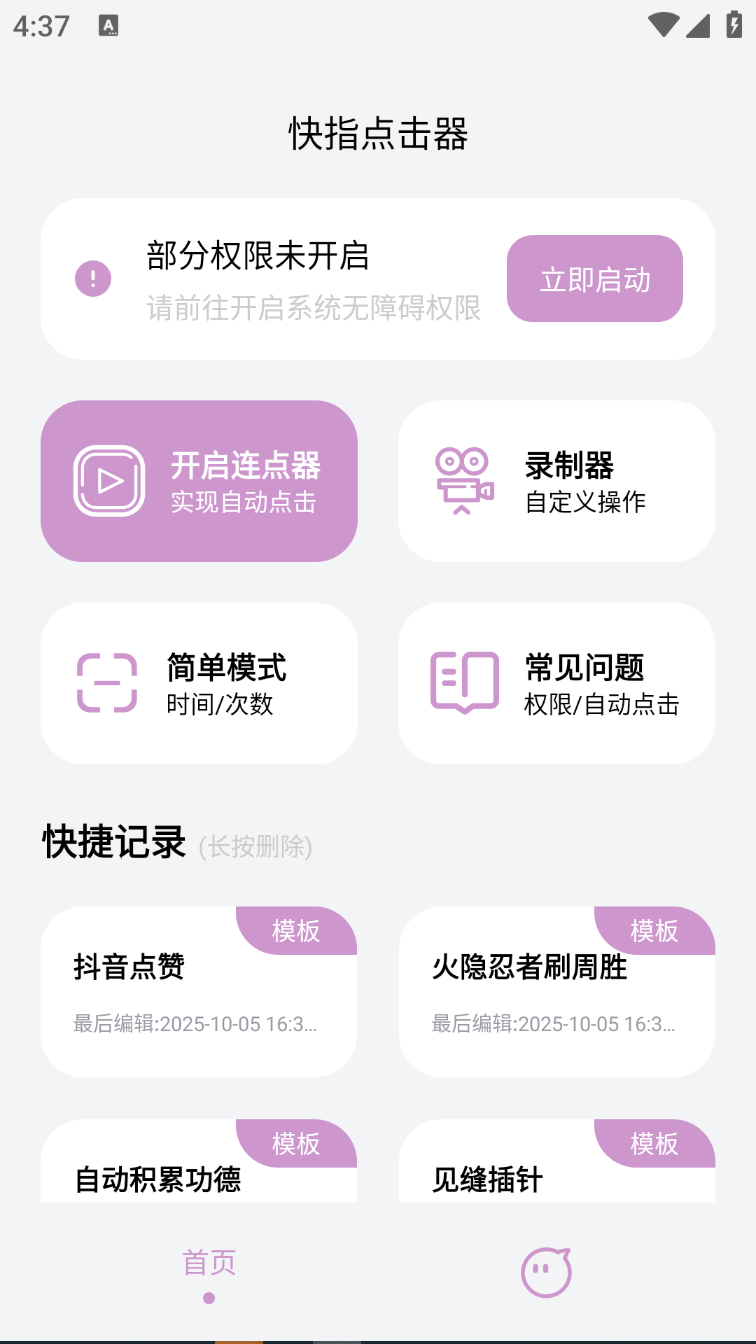Start the 开启连点器 auto clicker
This screenshot has height=1344, width=756.
click(x=199, y=481)
